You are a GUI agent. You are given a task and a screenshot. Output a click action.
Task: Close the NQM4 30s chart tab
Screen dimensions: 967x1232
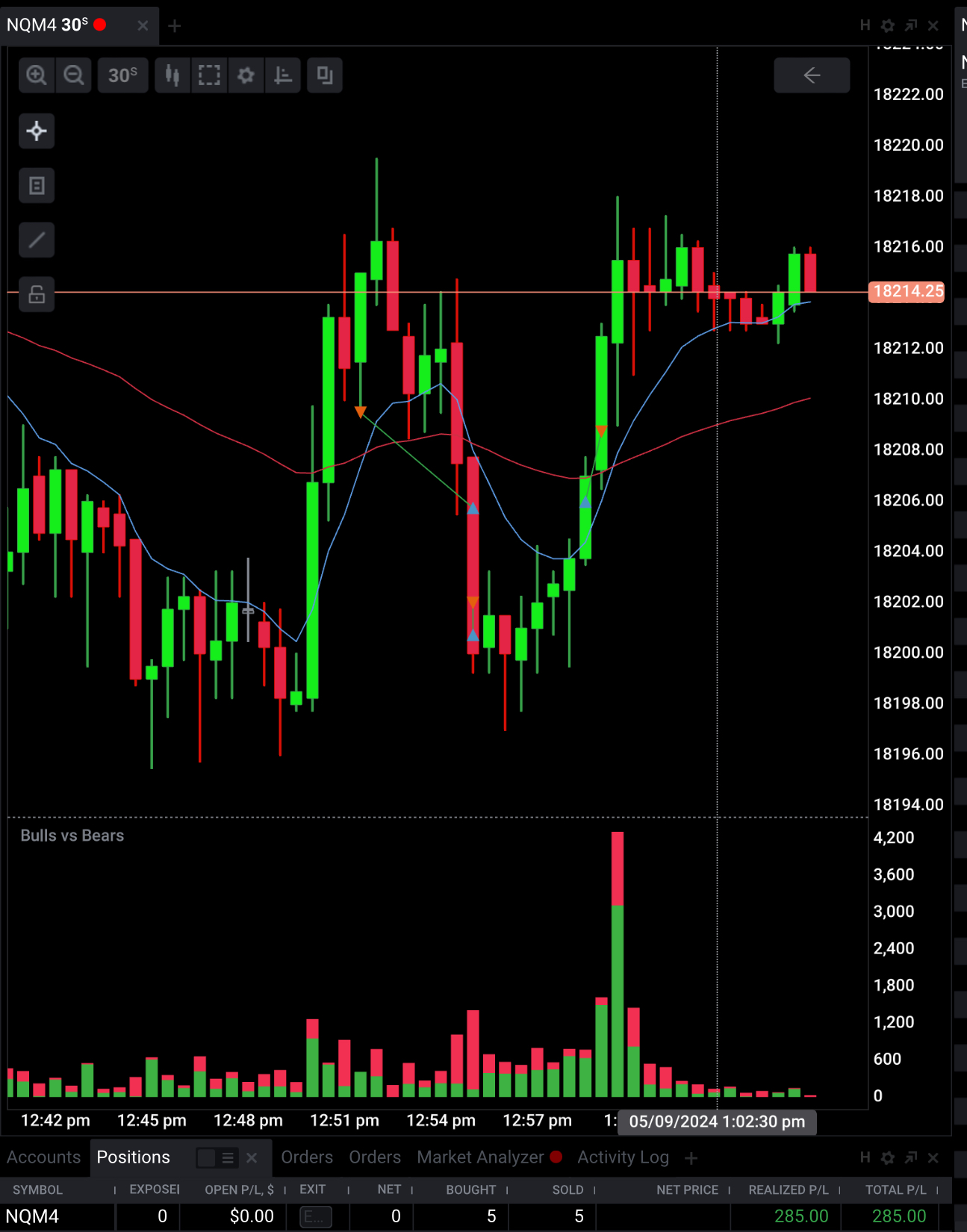point(143,25)
